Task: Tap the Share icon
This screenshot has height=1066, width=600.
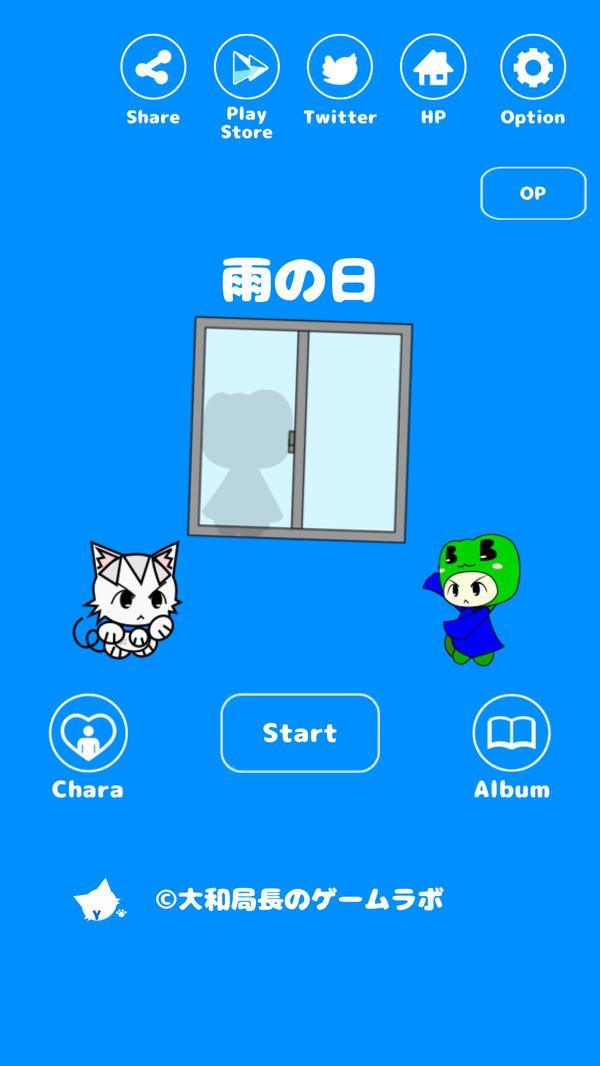Action: click(x=153, y=68)
